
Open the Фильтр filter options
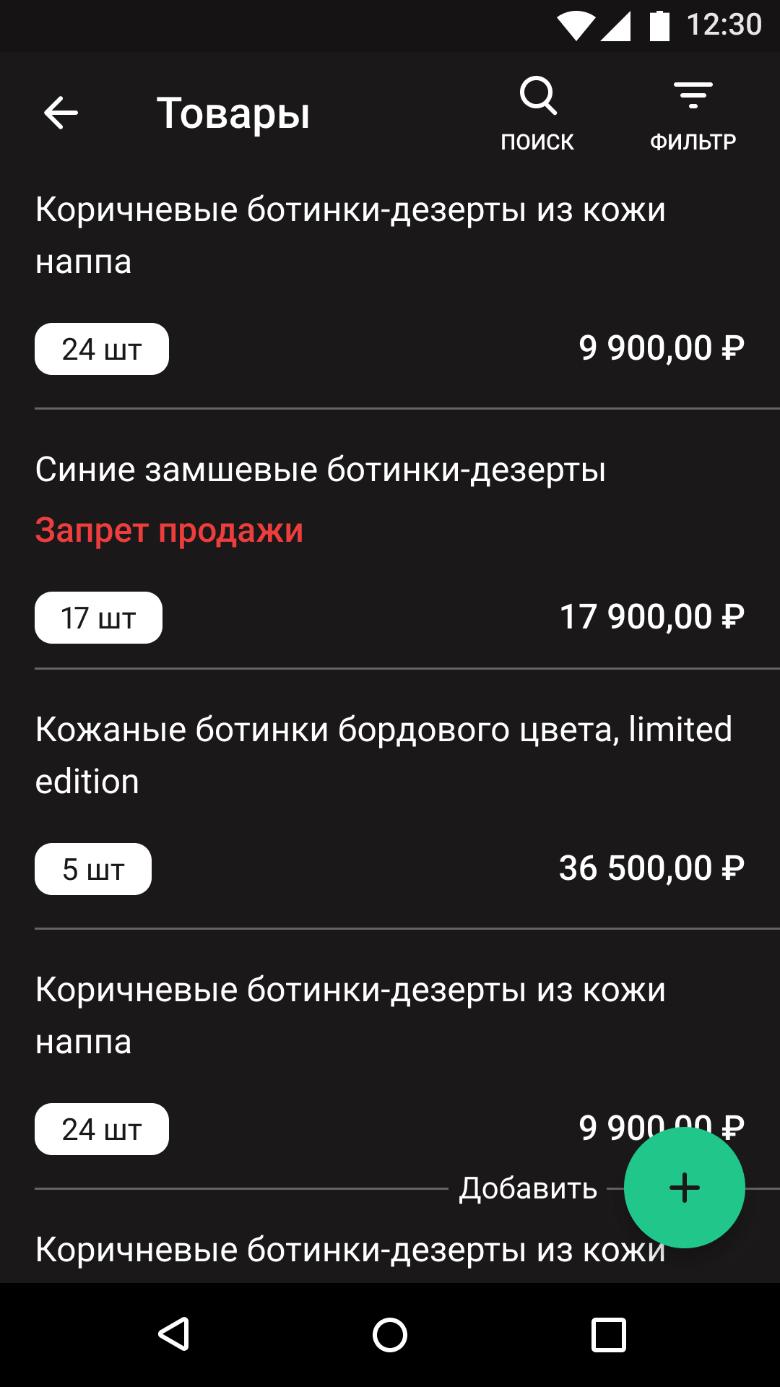(693, 115)
